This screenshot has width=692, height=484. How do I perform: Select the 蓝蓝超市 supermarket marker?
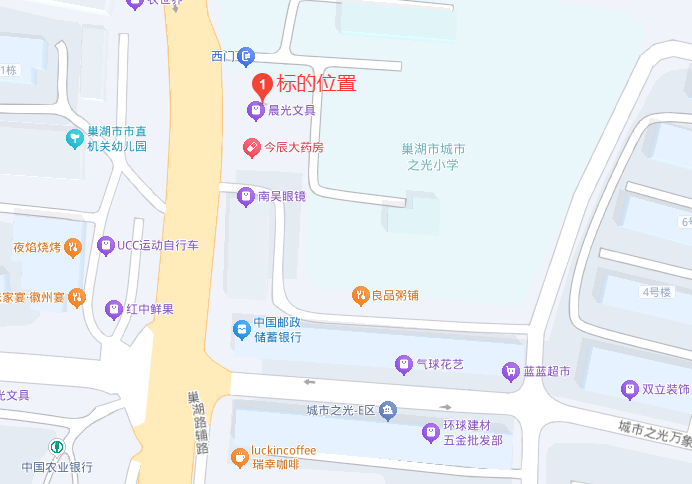coord(511,372)
